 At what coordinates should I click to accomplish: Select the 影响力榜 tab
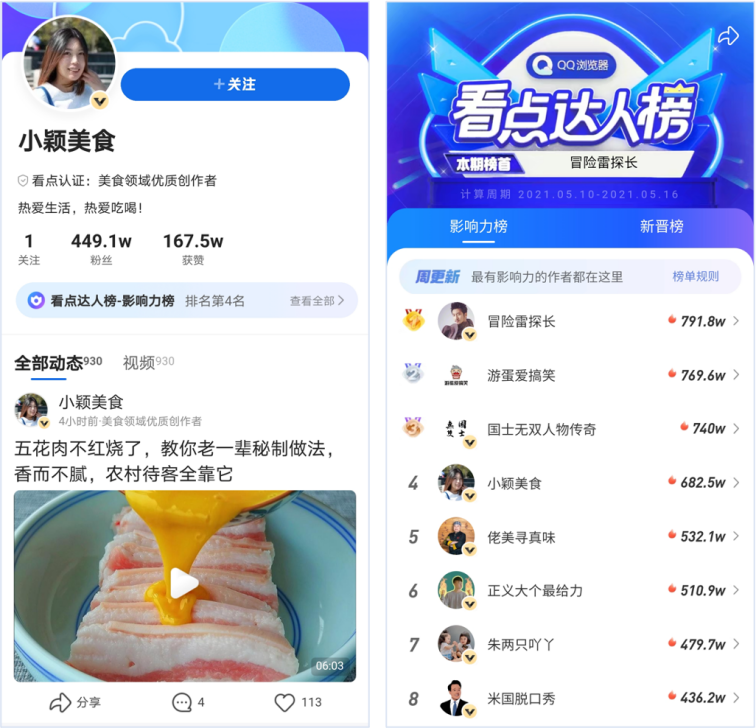478,227
